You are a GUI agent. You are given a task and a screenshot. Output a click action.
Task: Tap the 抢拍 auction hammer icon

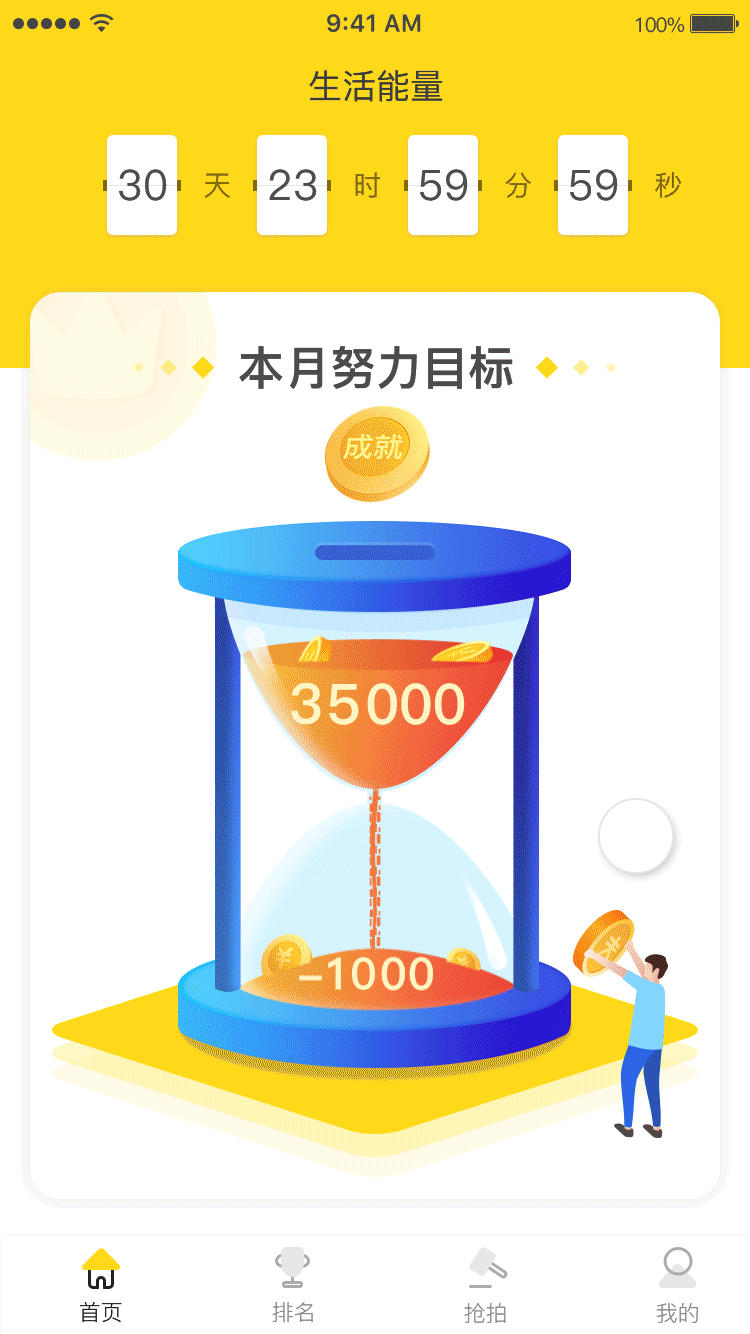(485, 1270)
